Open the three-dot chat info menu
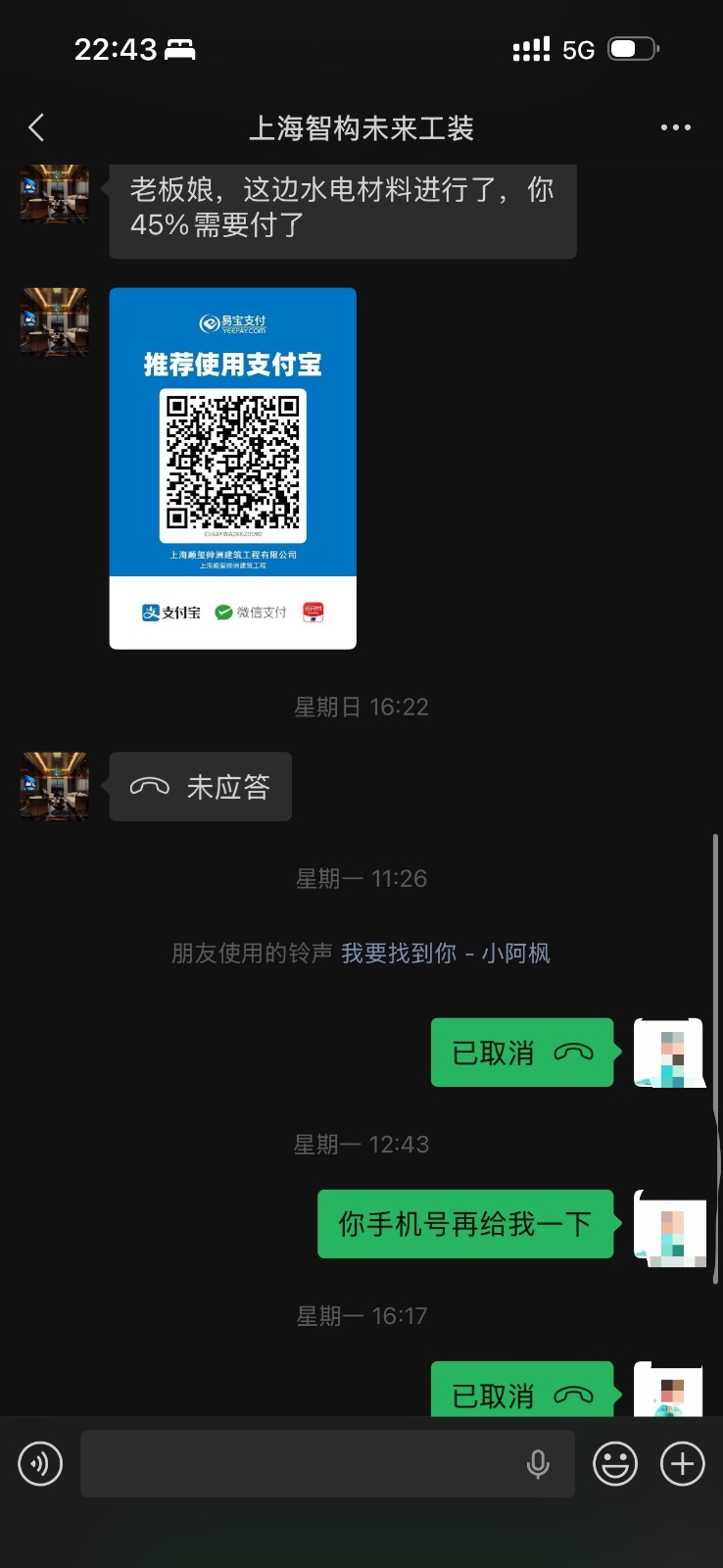The image size is (723, 1568). tap(675, 127)
